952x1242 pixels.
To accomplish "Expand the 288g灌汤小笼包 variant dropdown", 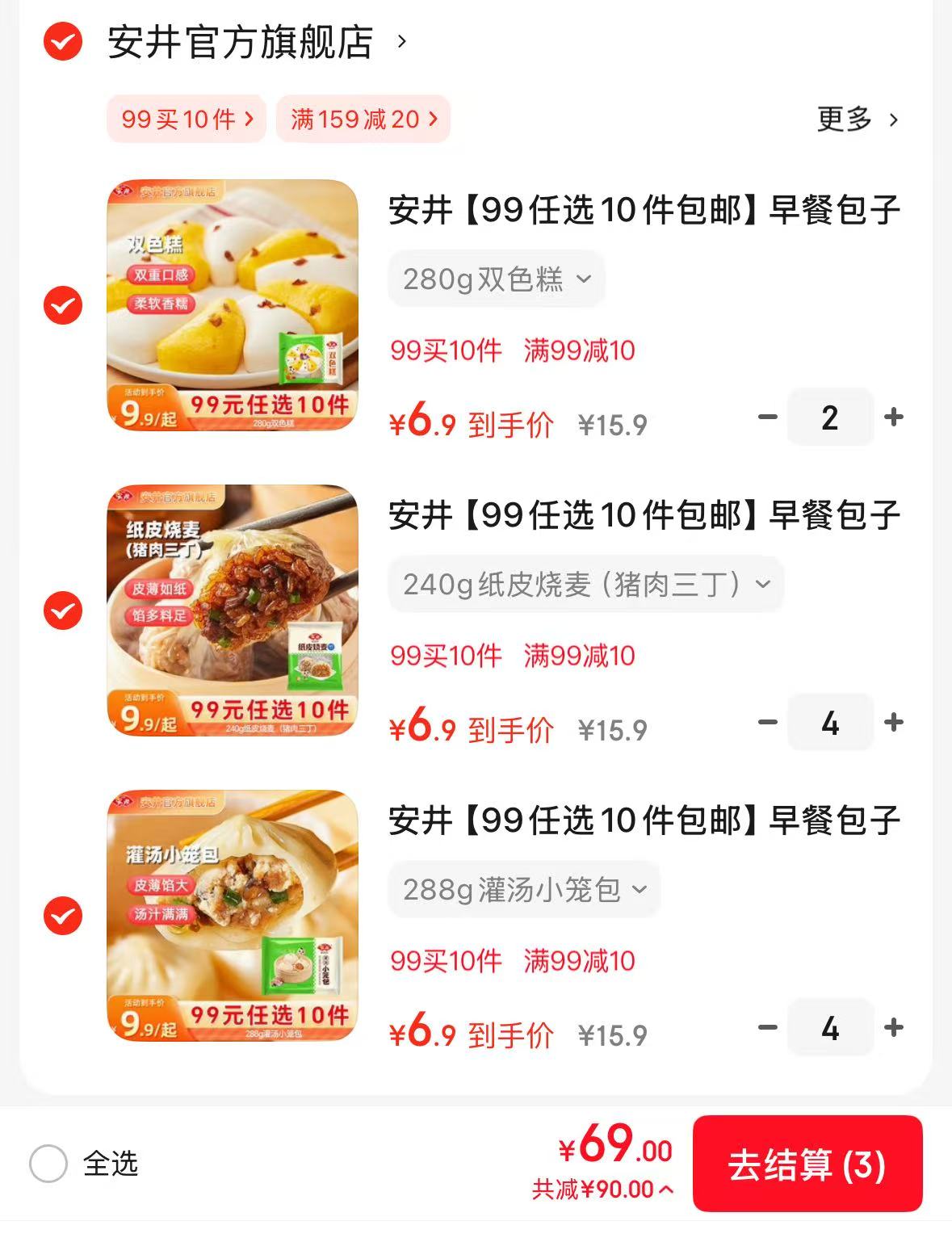I will click(525, 890).
